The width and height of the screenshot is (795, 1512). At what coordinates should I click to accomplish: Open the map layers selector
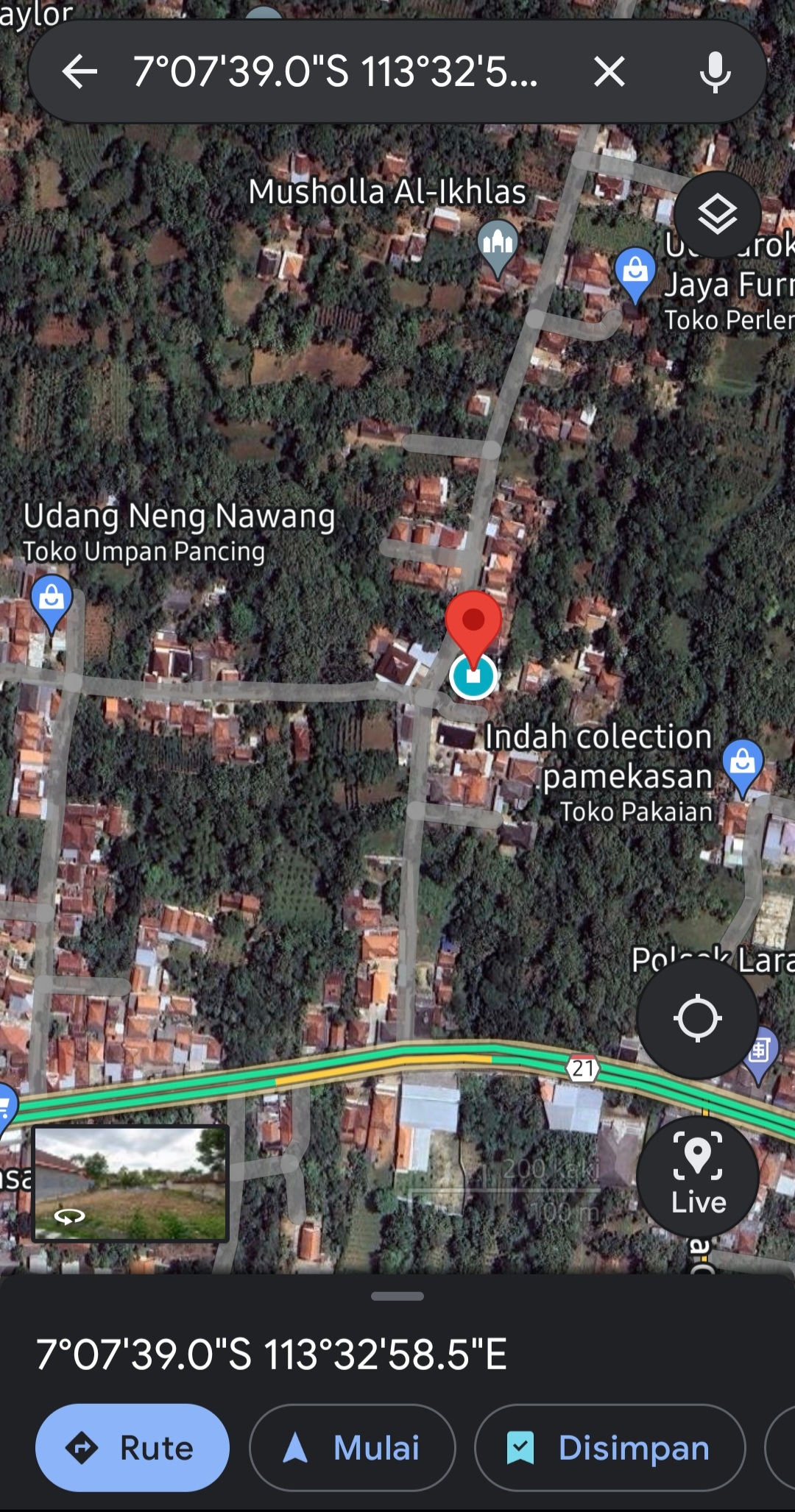[718, 215]
